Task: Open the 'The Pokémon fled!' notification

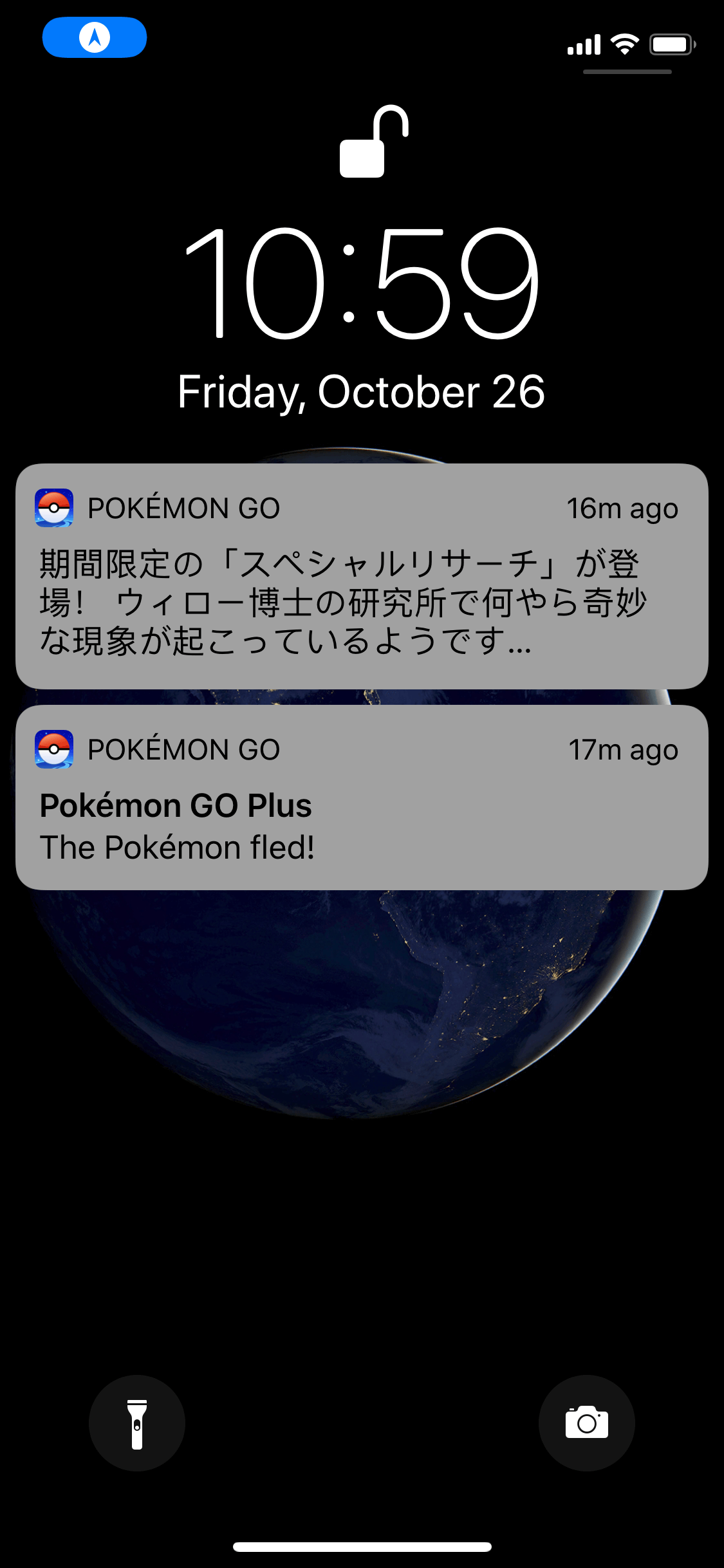Action: (x=362, y=798)
